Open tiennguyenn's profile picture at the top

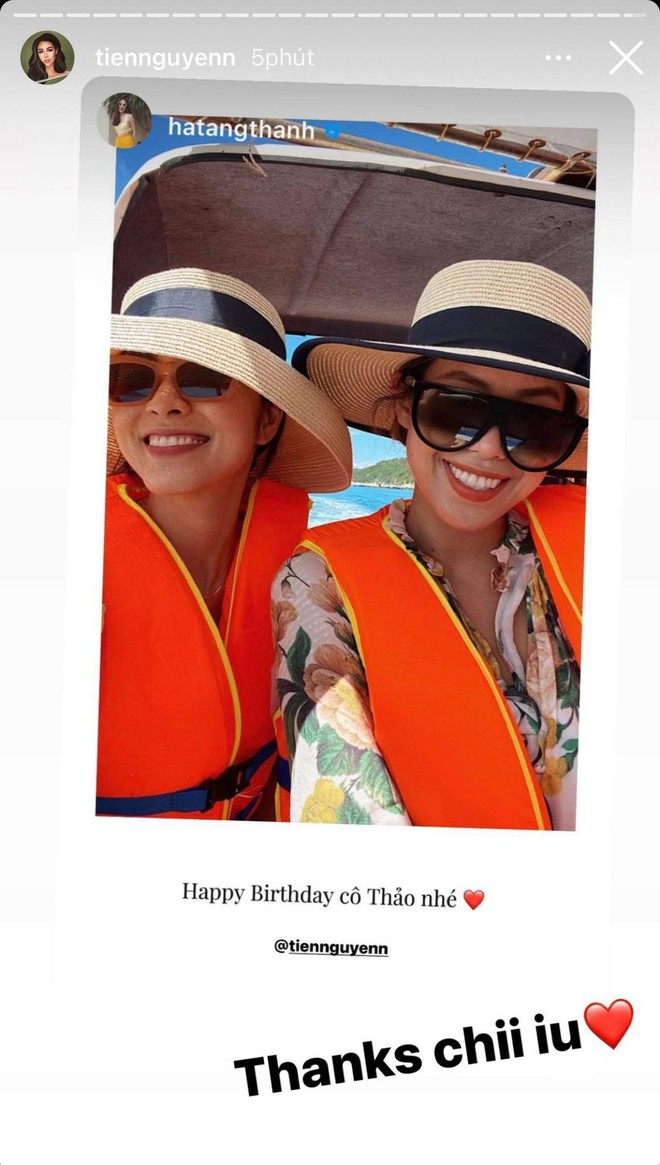[47, 57]
